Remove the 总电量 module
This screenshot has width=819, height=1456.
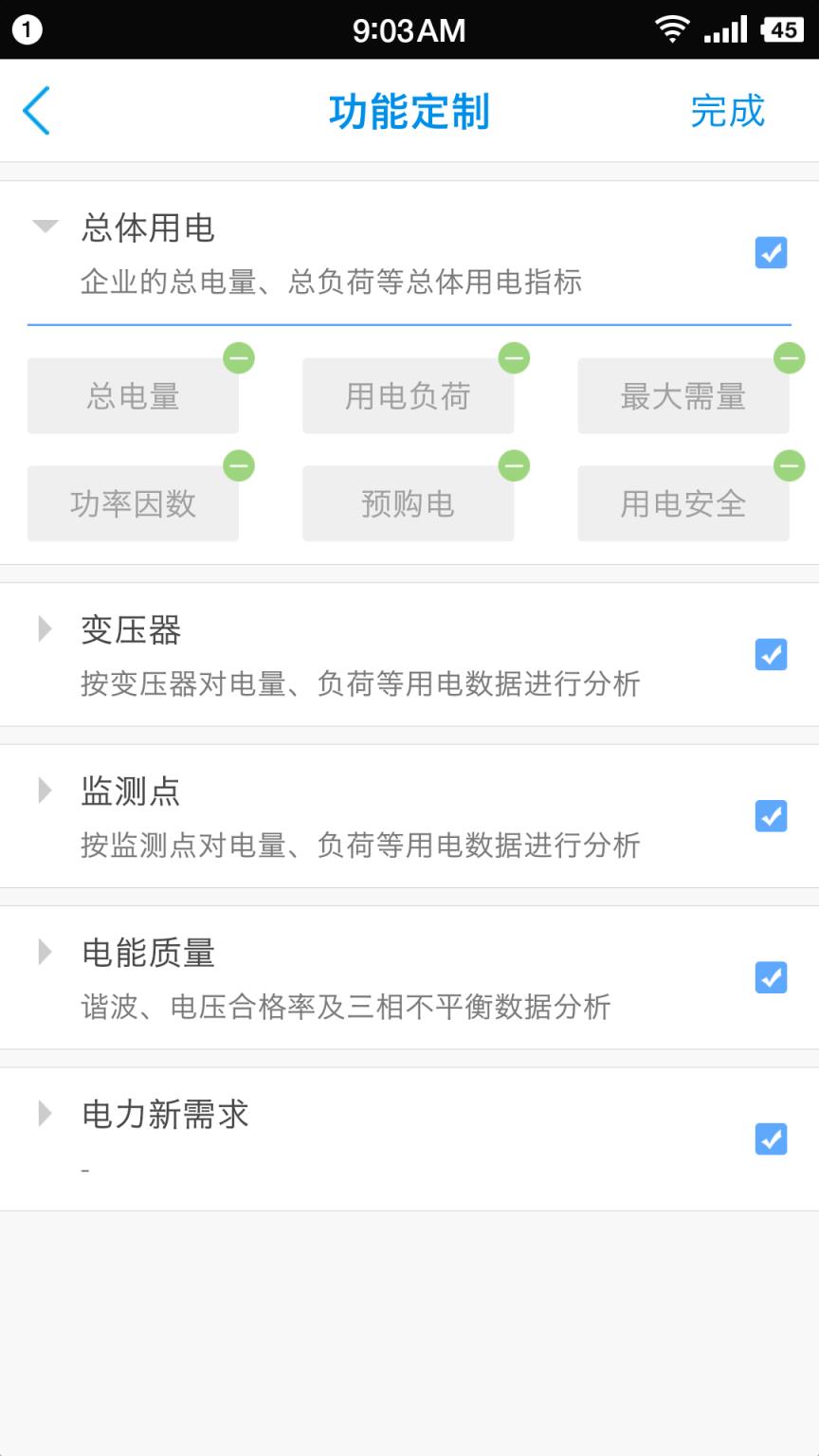pyautogui.click(x=239, y=358)
